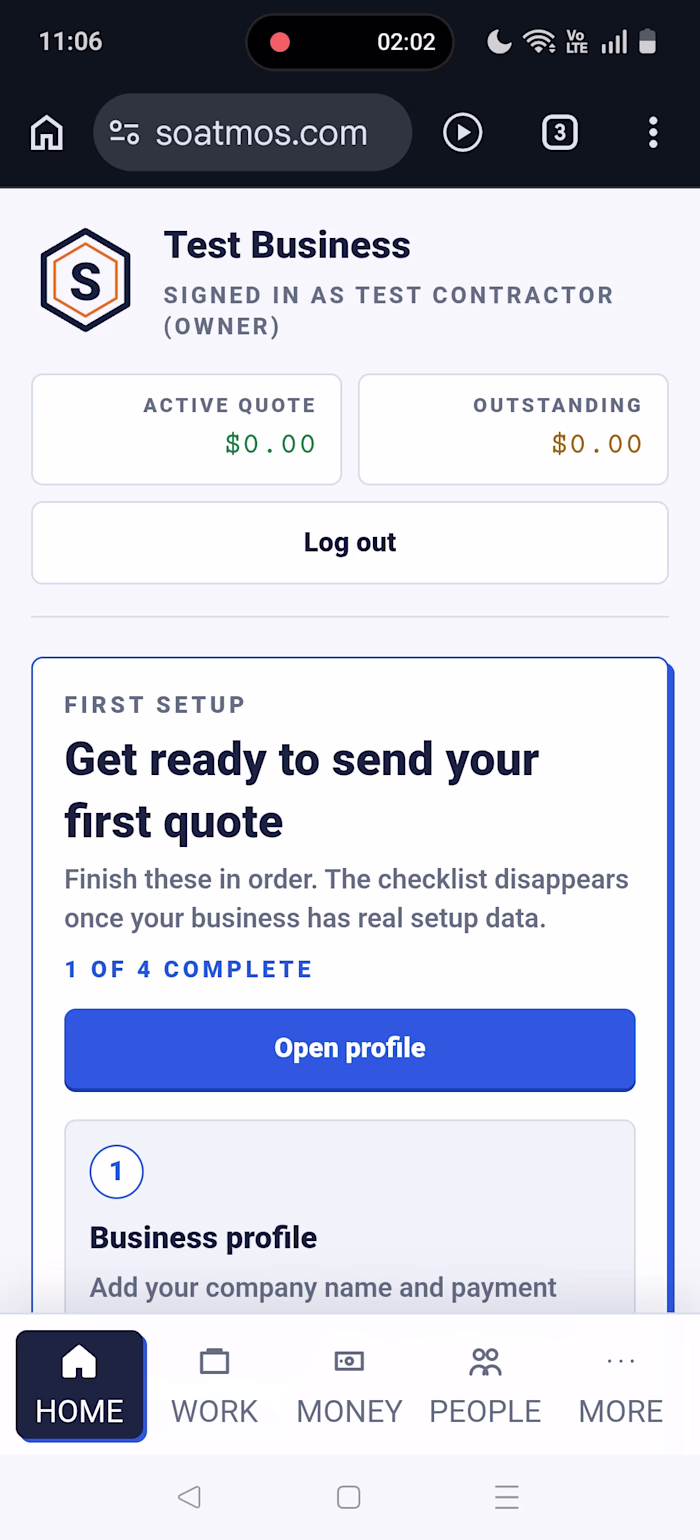Open the Outstanding balance card
The width and height of the screenshot is (700, 1540).
coord(513,429)
